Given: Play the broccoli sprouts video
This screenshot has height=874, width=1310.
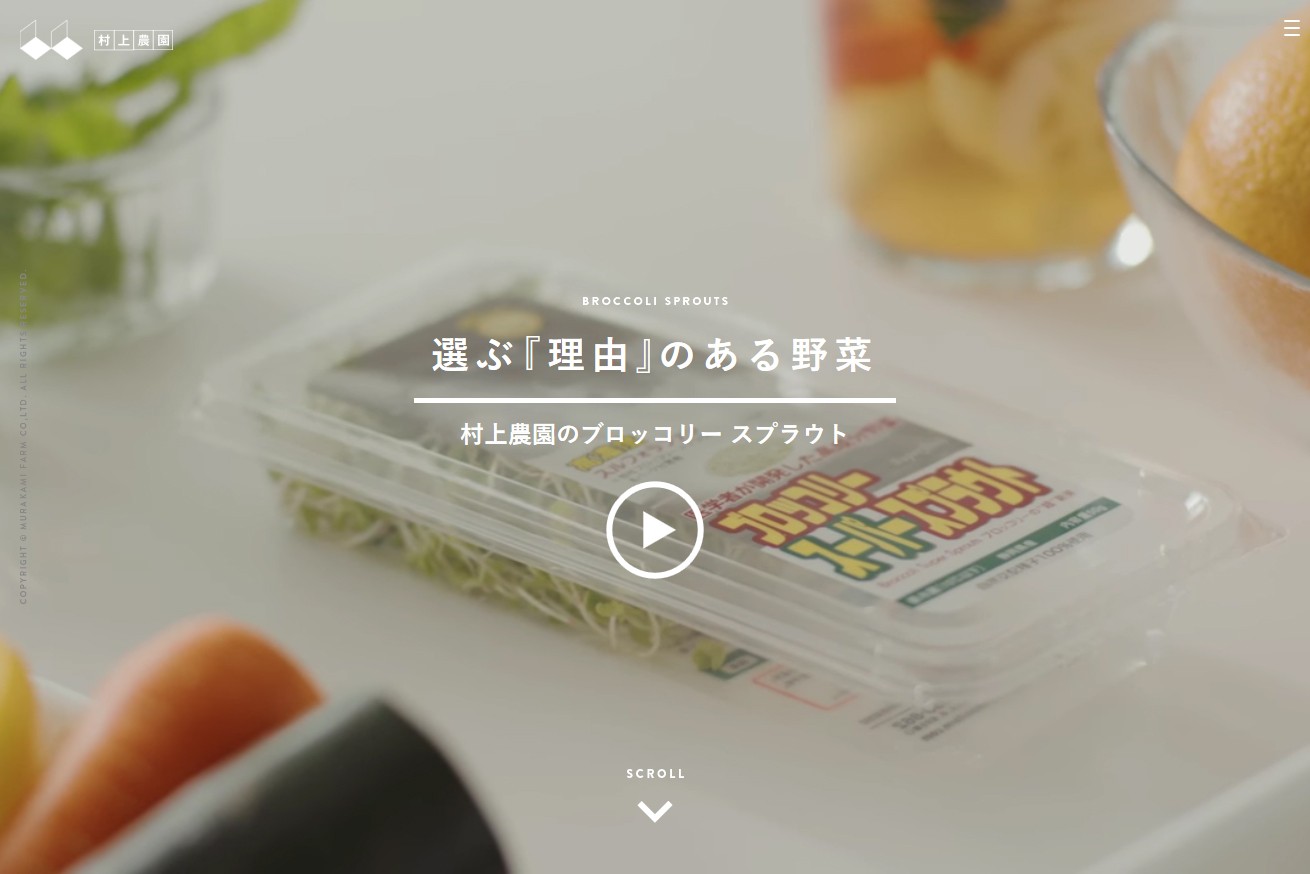Looking at the screenshot, I should [655, 530].
